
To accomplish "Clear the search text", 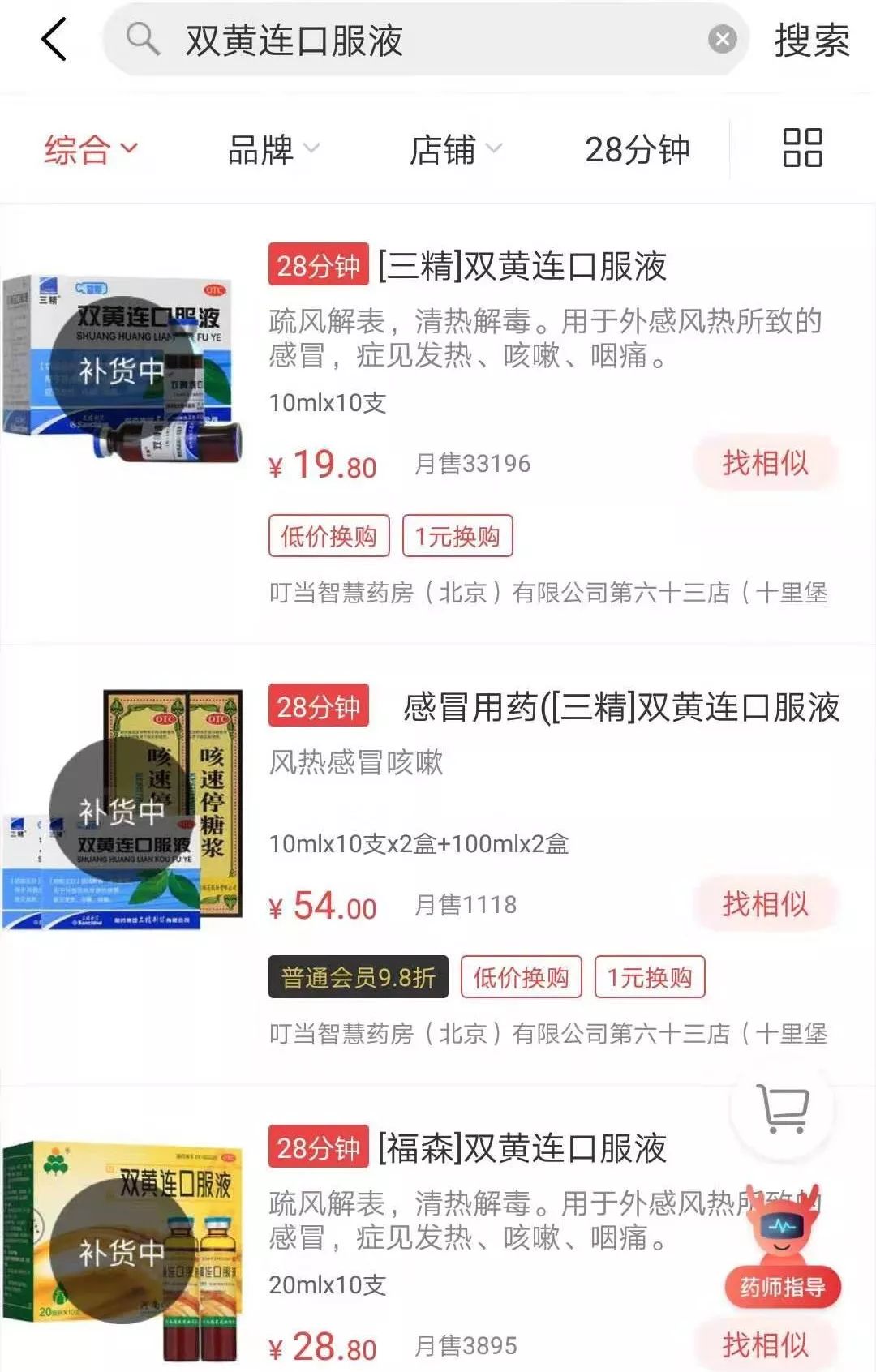I will point(722,40).
